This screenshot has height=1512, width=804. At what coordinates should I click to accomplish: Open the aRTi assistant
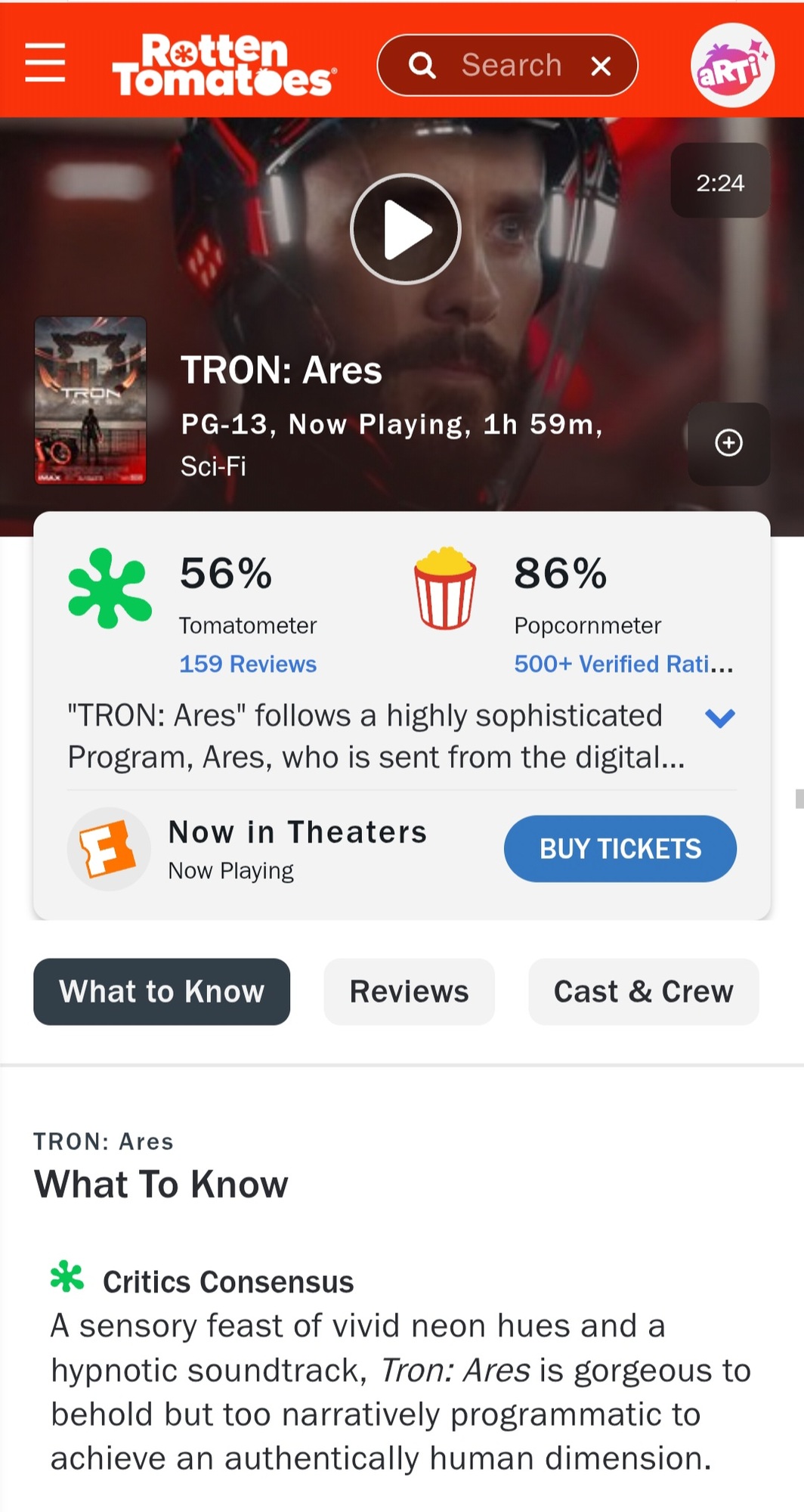point(731,66)
